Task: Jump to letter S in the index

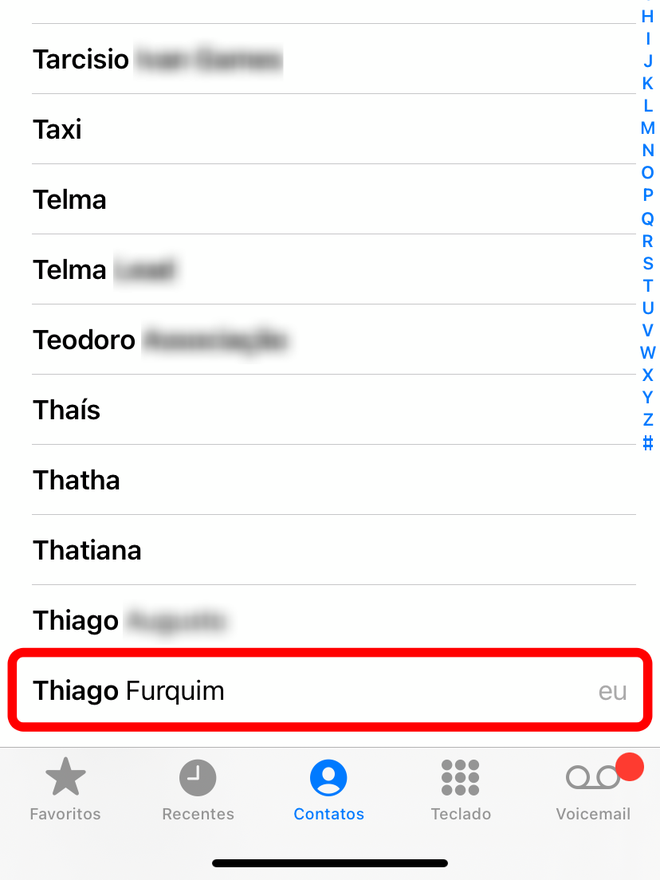Action: pos(648,263)
